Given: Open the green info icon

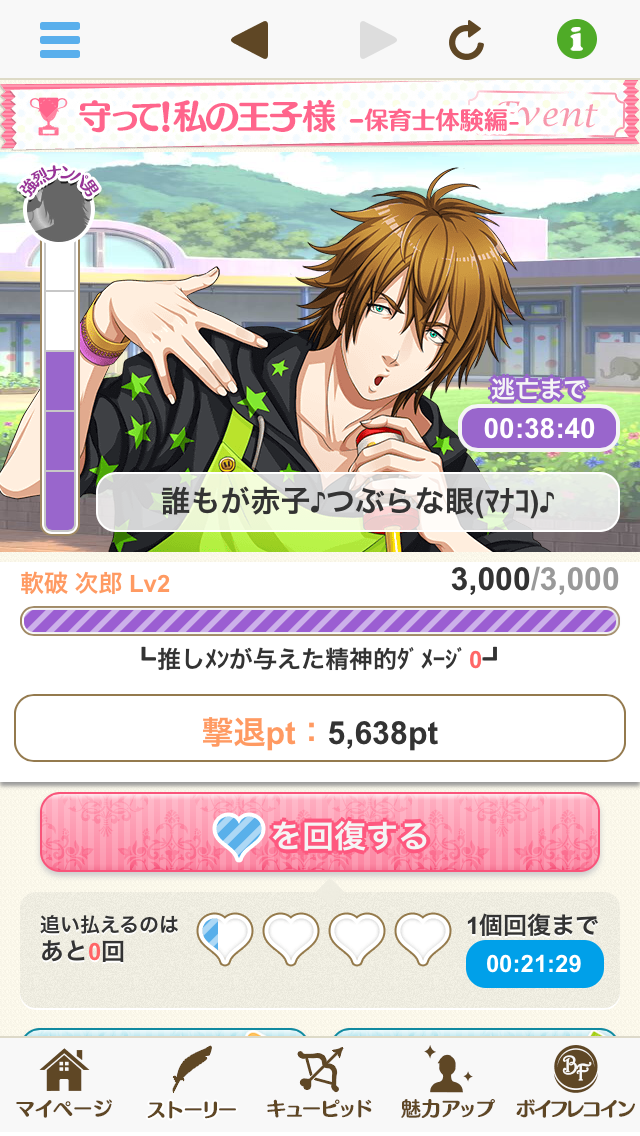Looking at the screenshot, I should 576,40.
